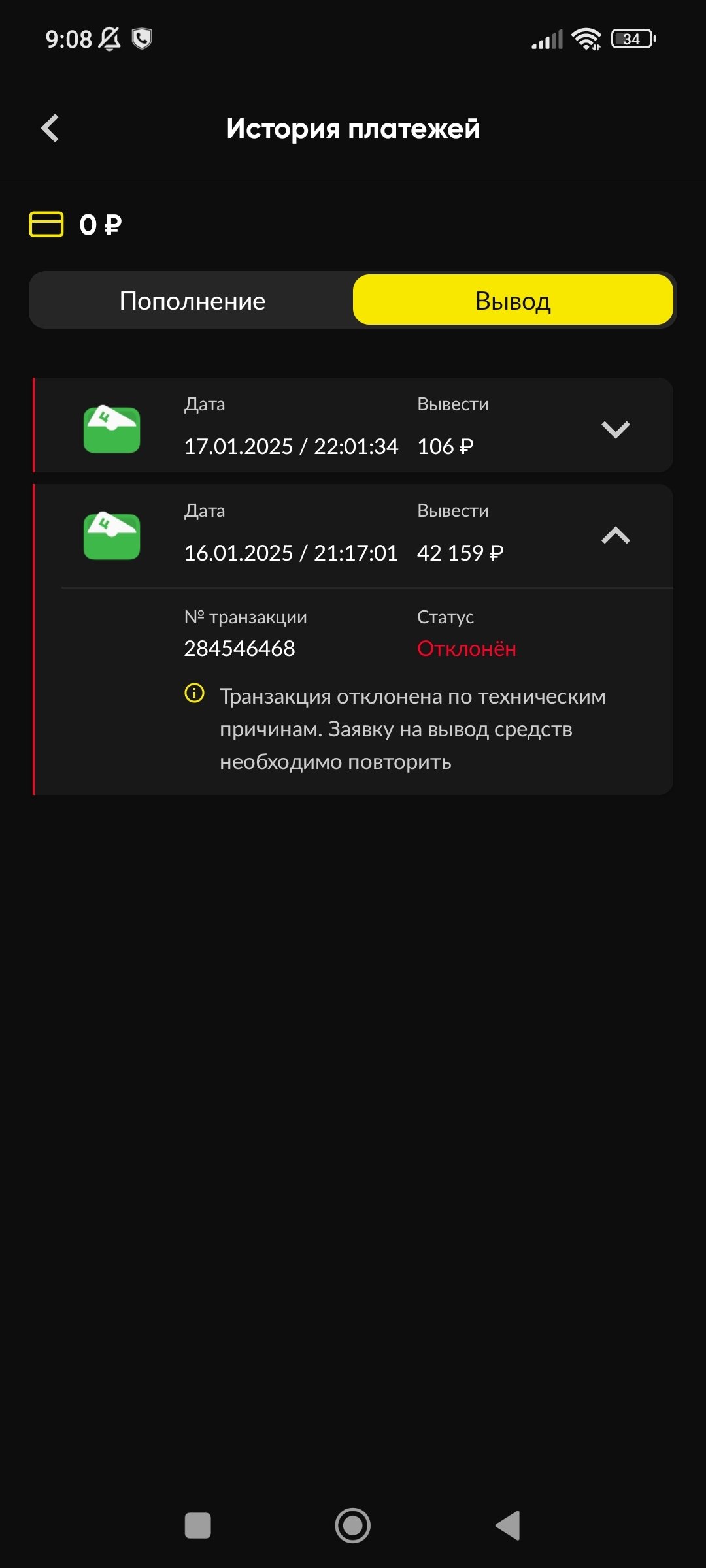Image resolution: width=706 pixels, height=1568 pixels.
Task: Collapse the 16.01.2025 withdrawal details
Action: 615,536
